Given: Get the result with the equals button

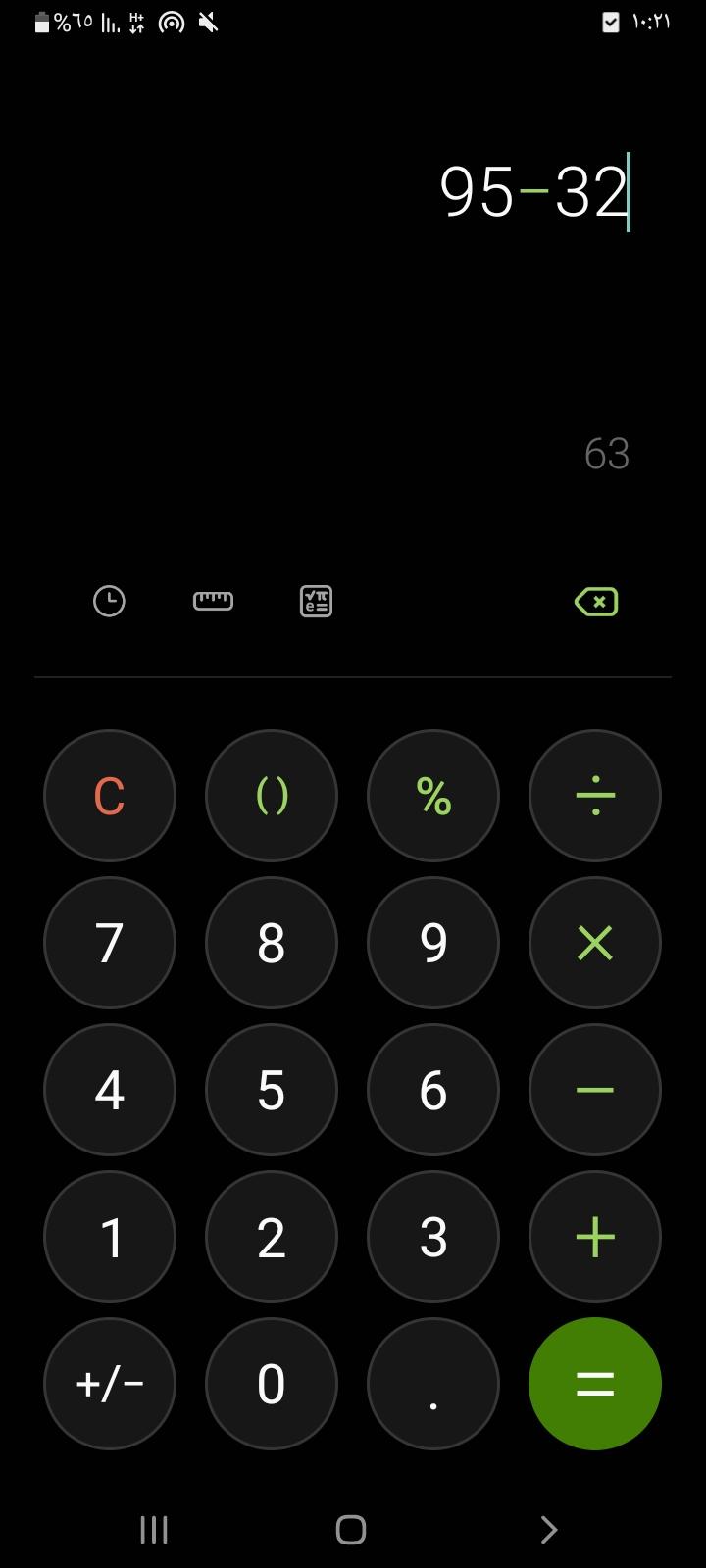Looking at the screenshot, I should click(x=595, y=1384).
